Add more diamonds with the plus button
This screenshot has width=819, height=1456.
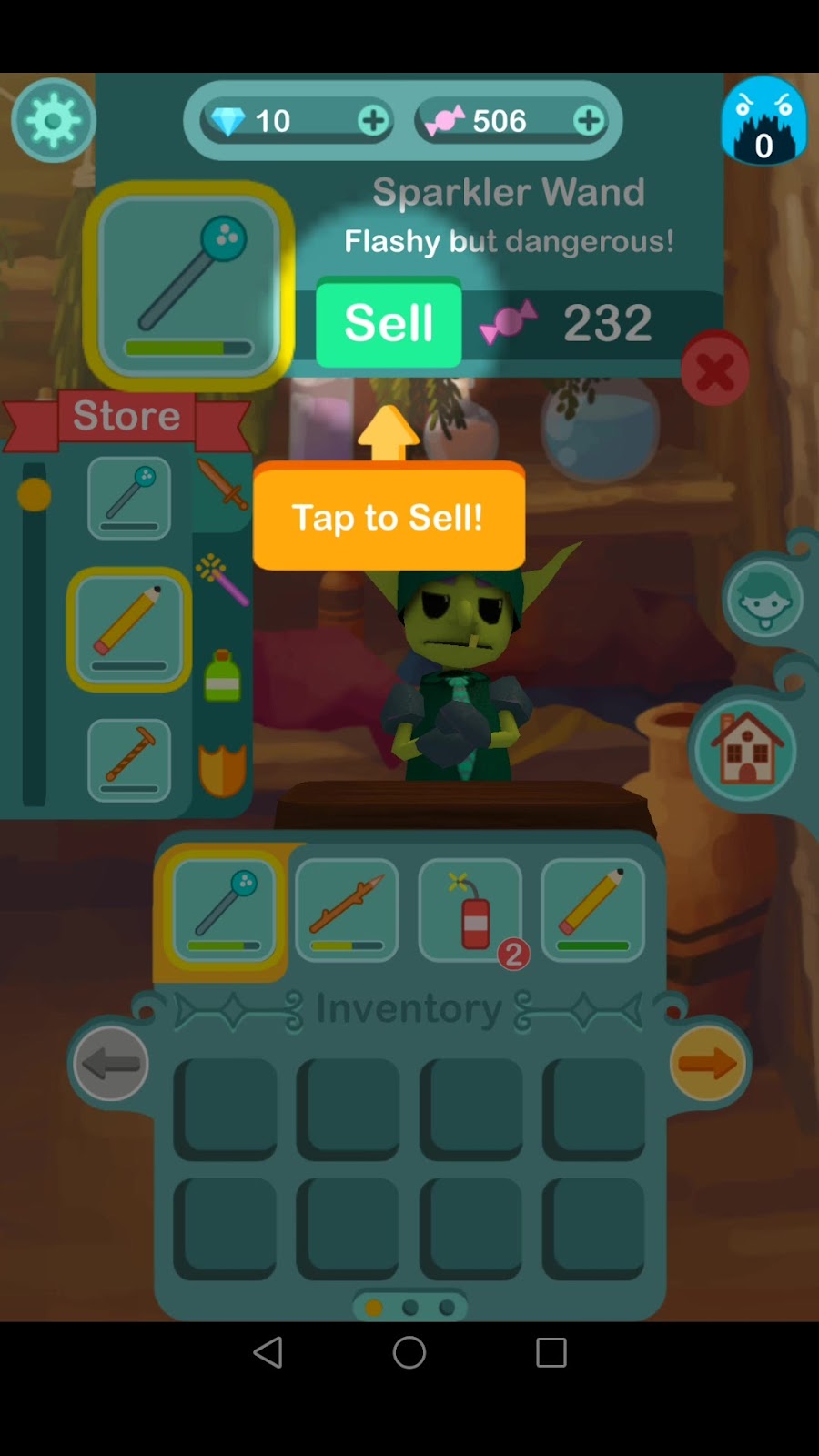pos(373,120)
